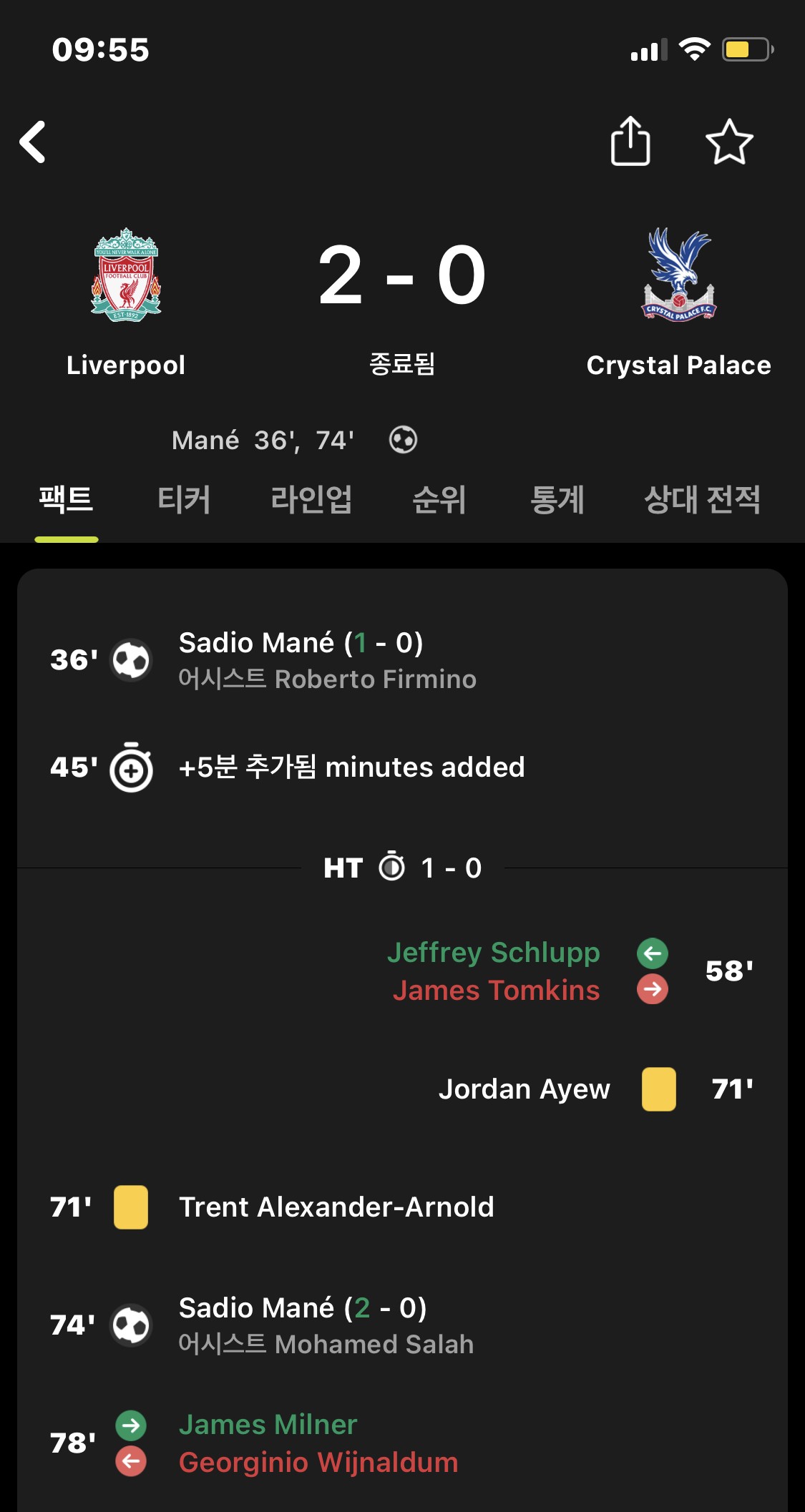The image size is (805, 1512).
Task: Open the Liverpool team page
Action: 126,302
